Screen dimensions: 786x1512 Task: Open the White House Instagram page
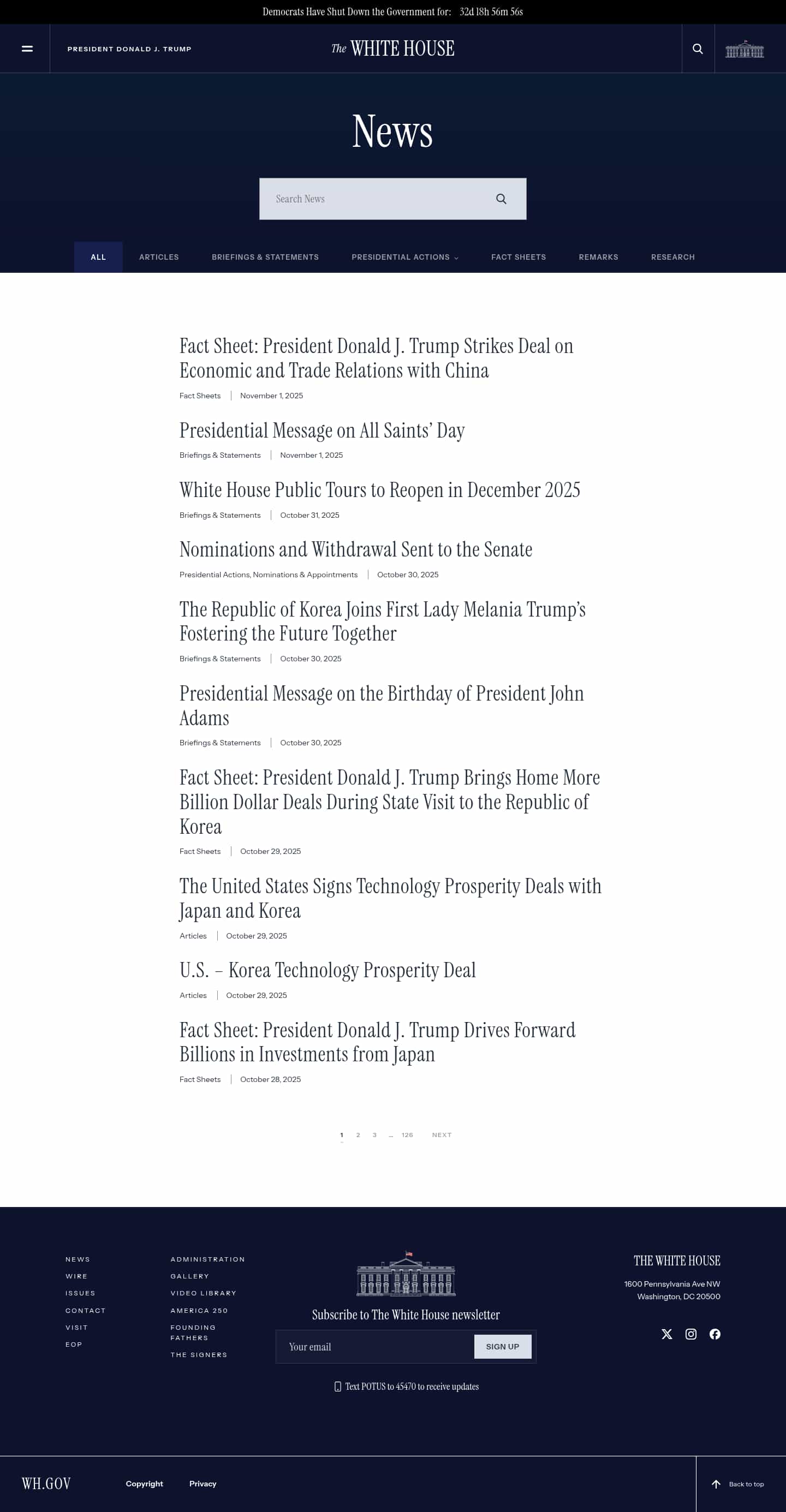[x=690, y=1334]
